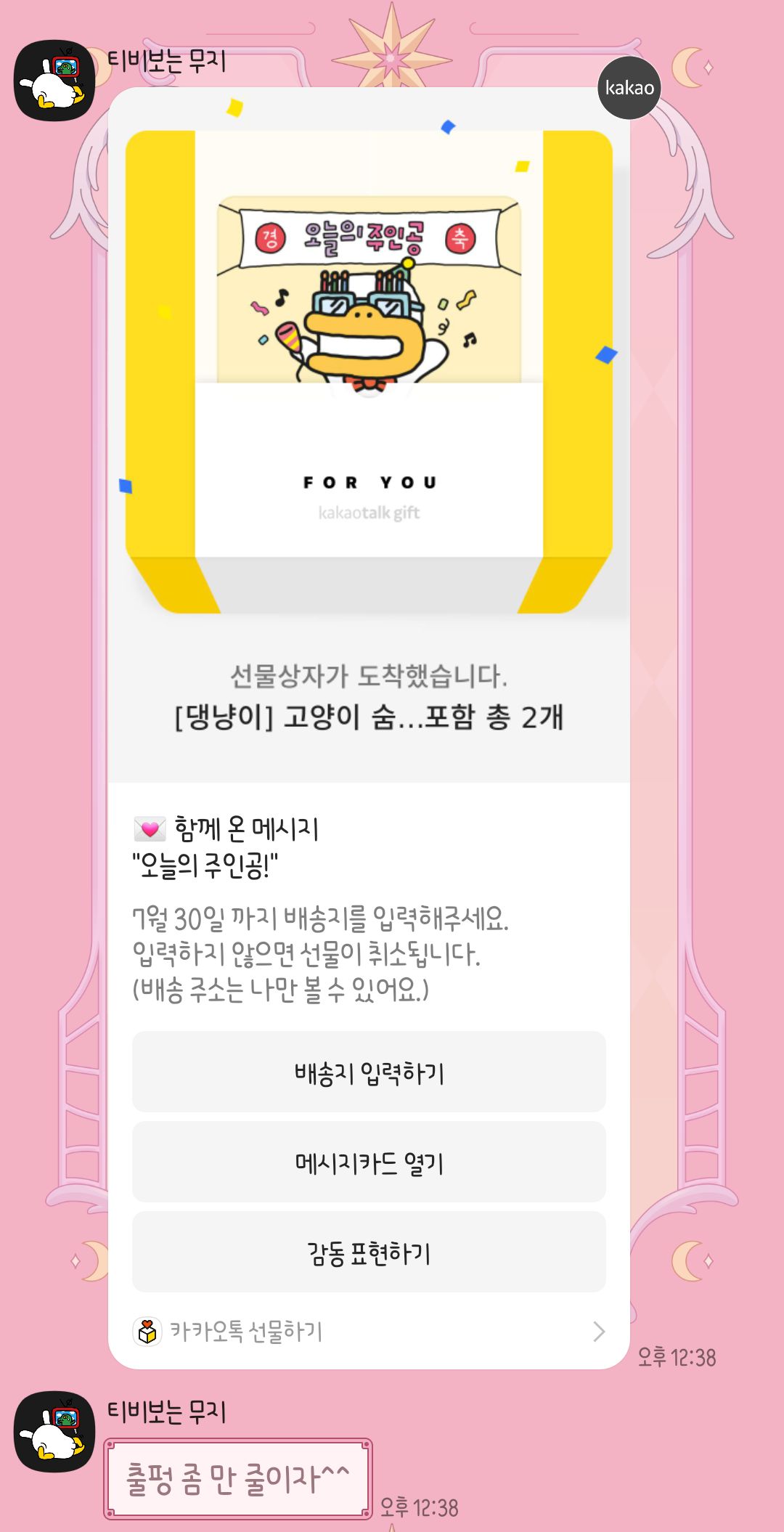The height and width of the screenshot is (1532, 784).
Task: Open 티비보는 무지 profile picture above gift
Action: pos(54,81)
